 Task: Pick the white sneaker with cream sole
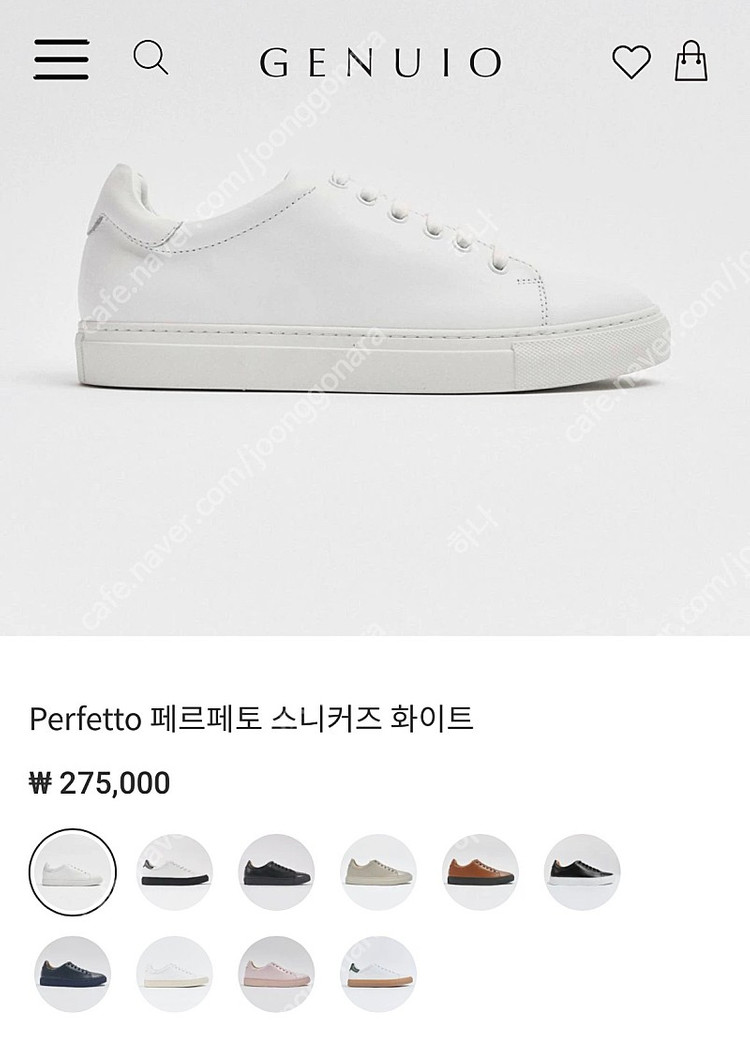click(174, 974)
